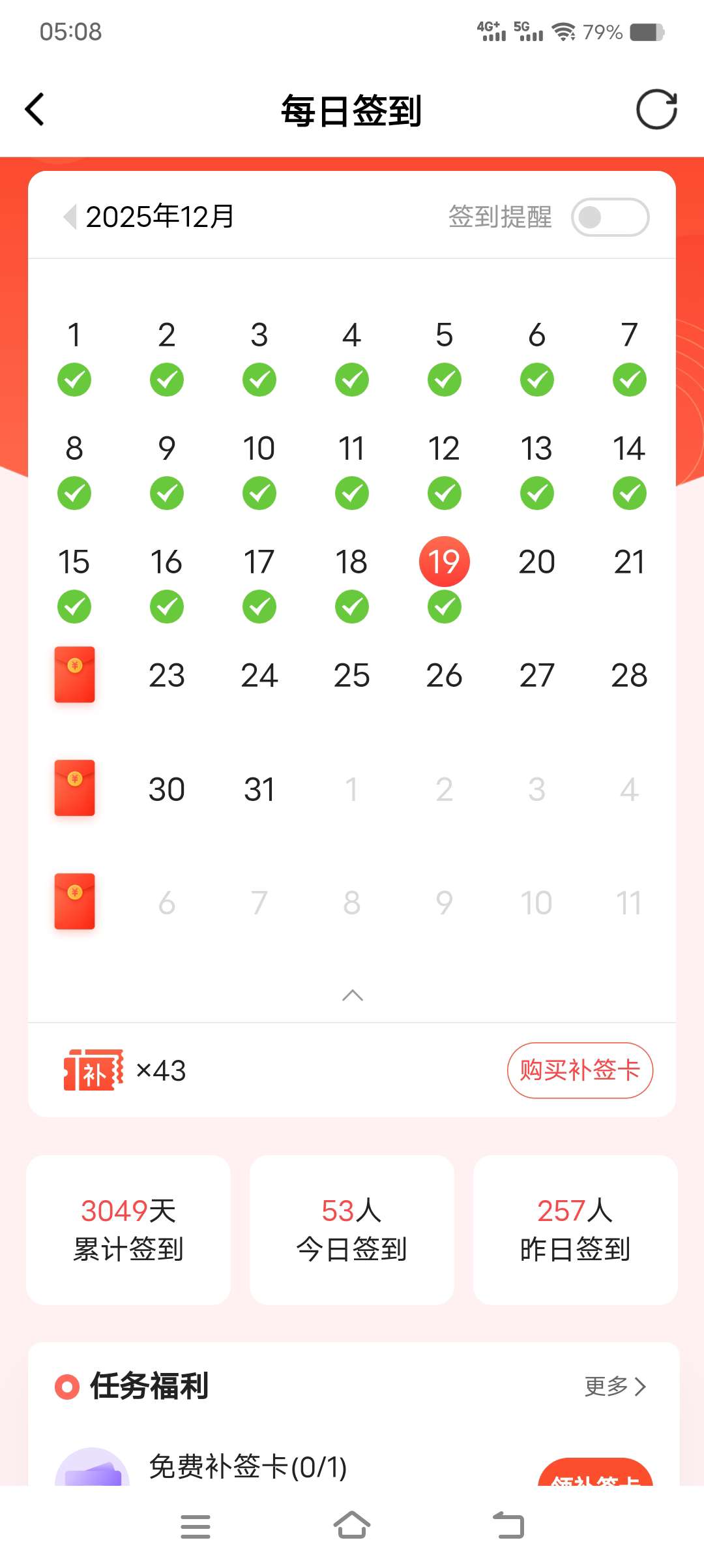Collapse the check-in calendar
Viewport: 704px width, 1568px height.
tap(352, 995)
